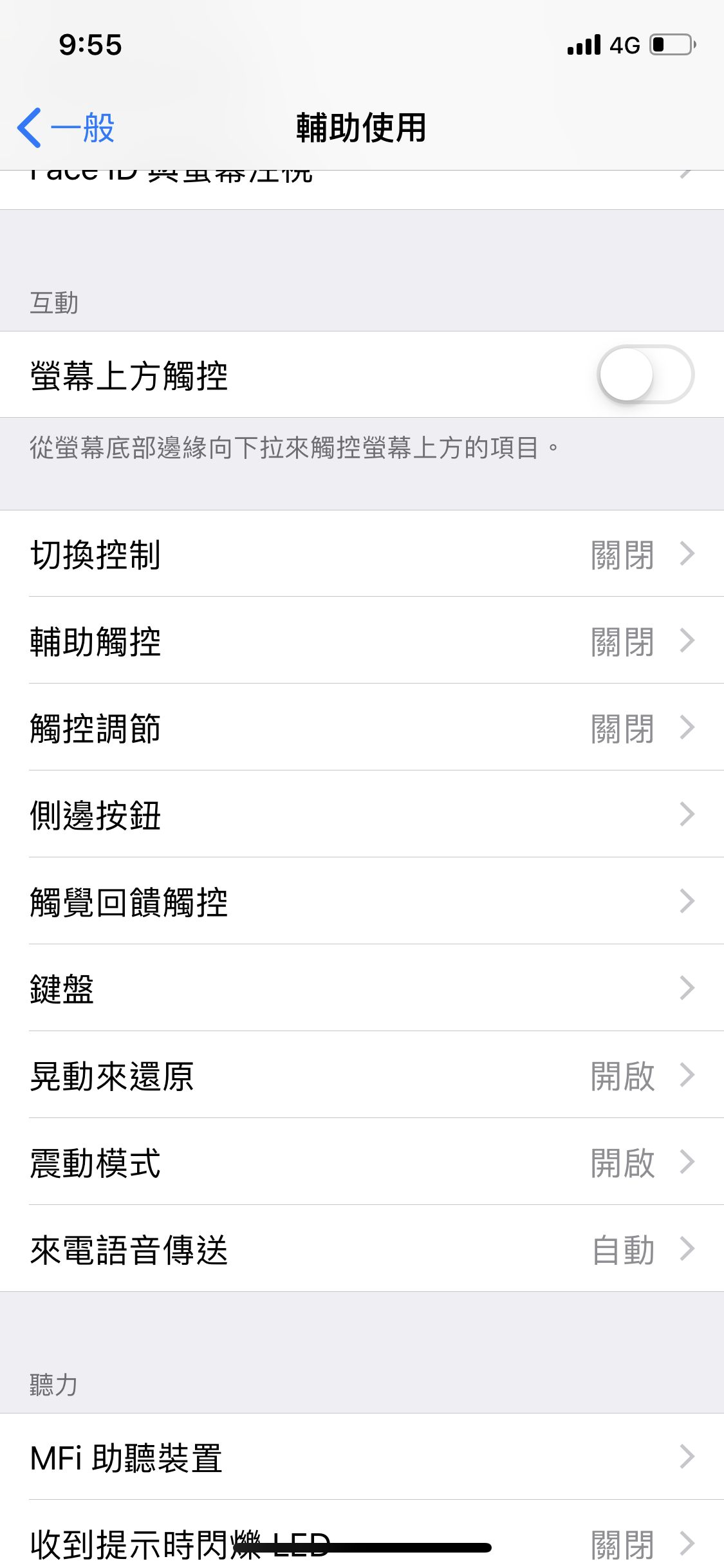Open 觸覺回饋觸控 settings
Screen dimensions: 724x1568
[x=362, y=902]
